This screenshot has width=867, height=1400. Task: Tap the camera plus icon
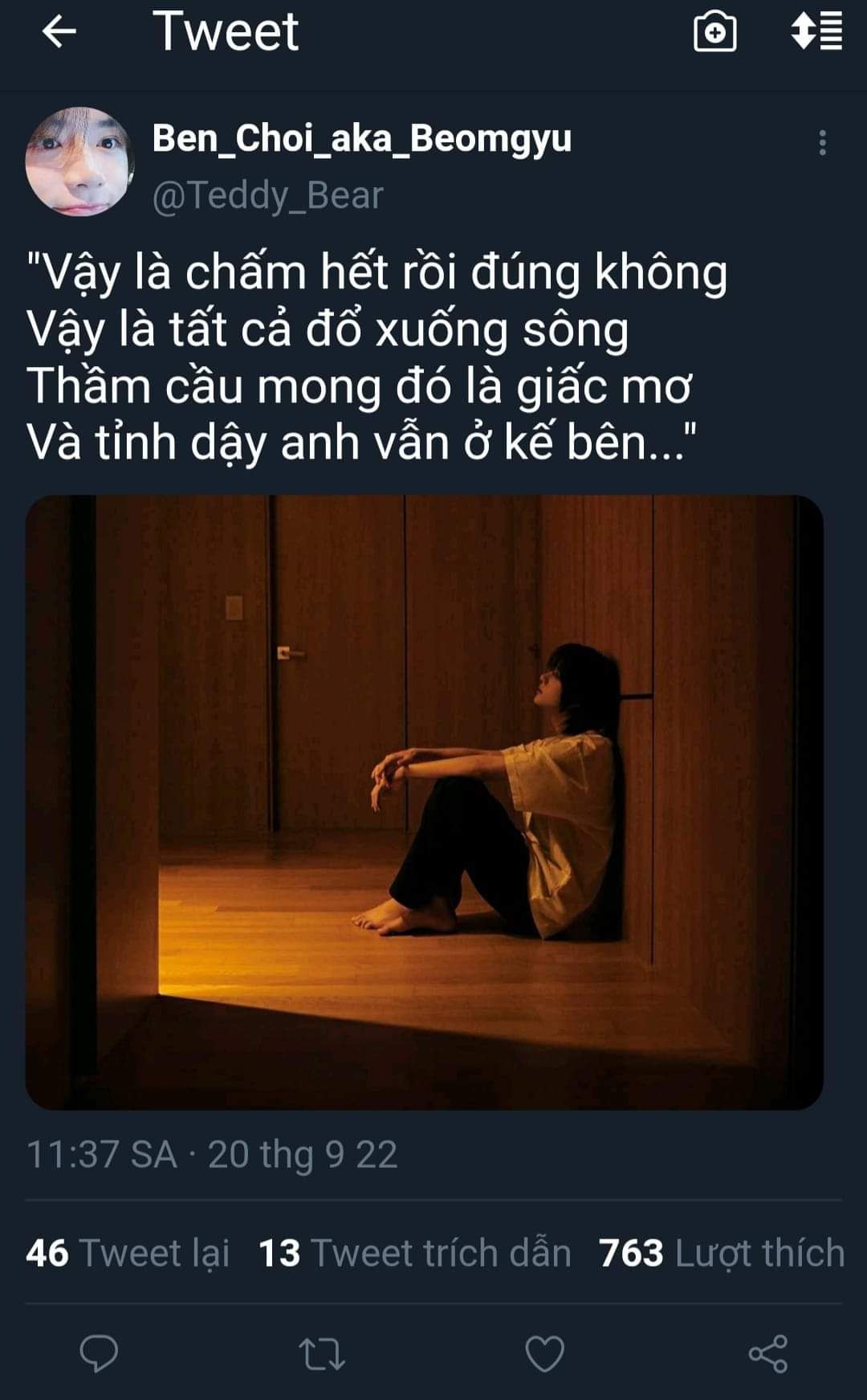[x=714, y=32]
